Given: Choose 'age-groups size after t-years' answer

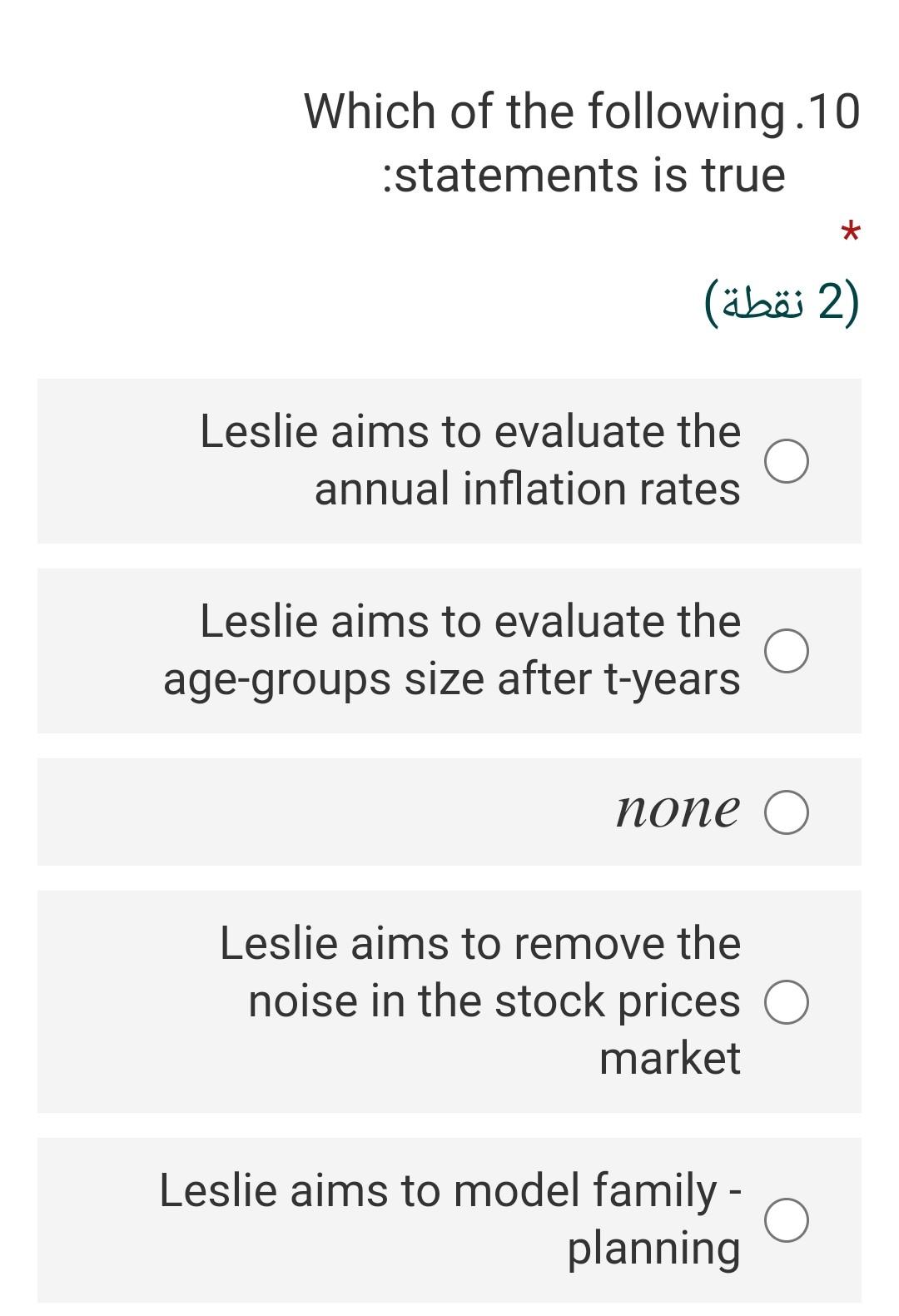Looking at the screenshot, I should [787, 651].
